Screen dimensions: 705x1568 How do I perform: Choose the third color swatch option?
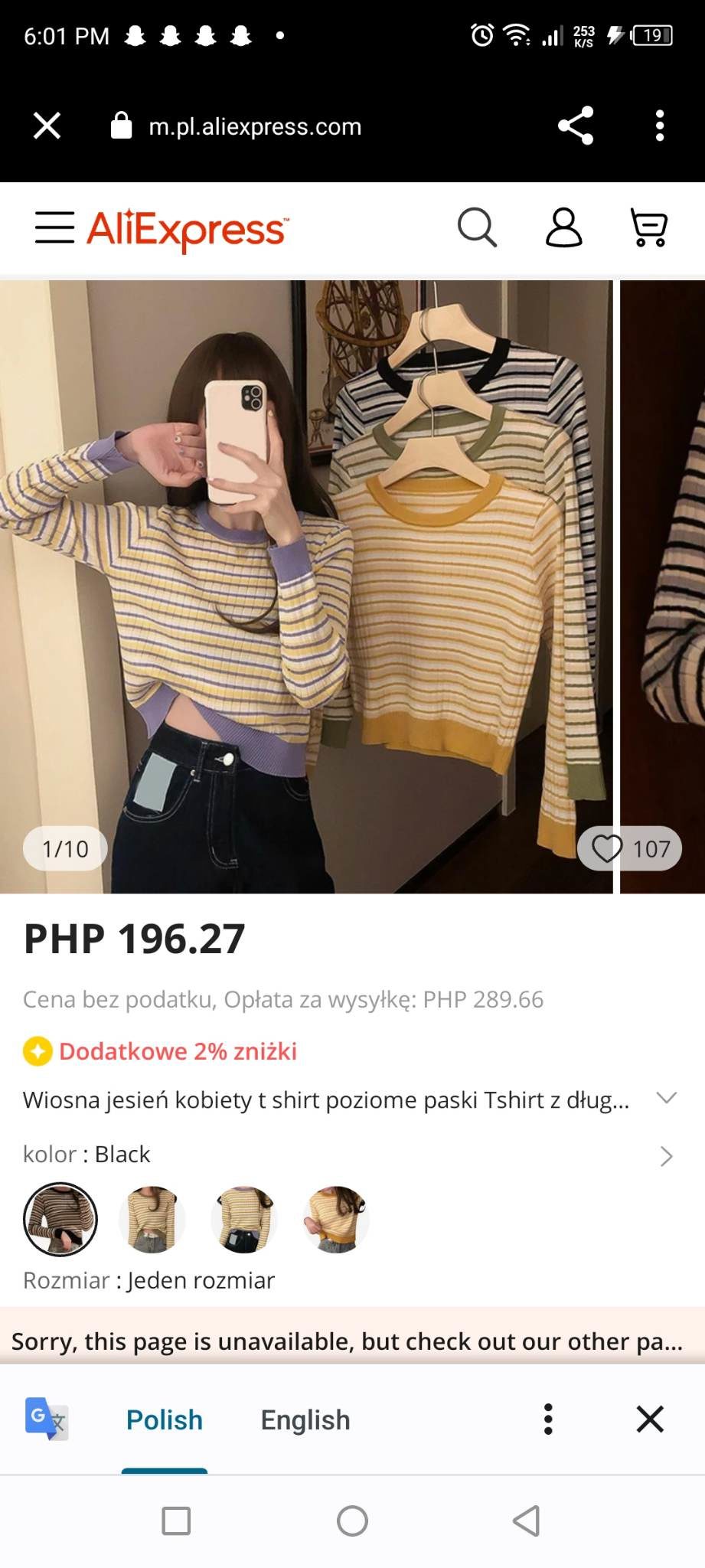click(244, 1219)
